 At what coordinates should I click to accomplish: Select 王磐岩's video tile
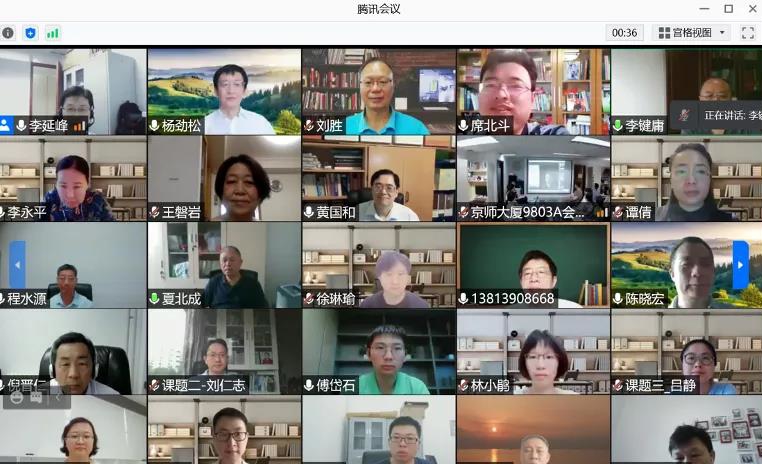pos(224,178)
